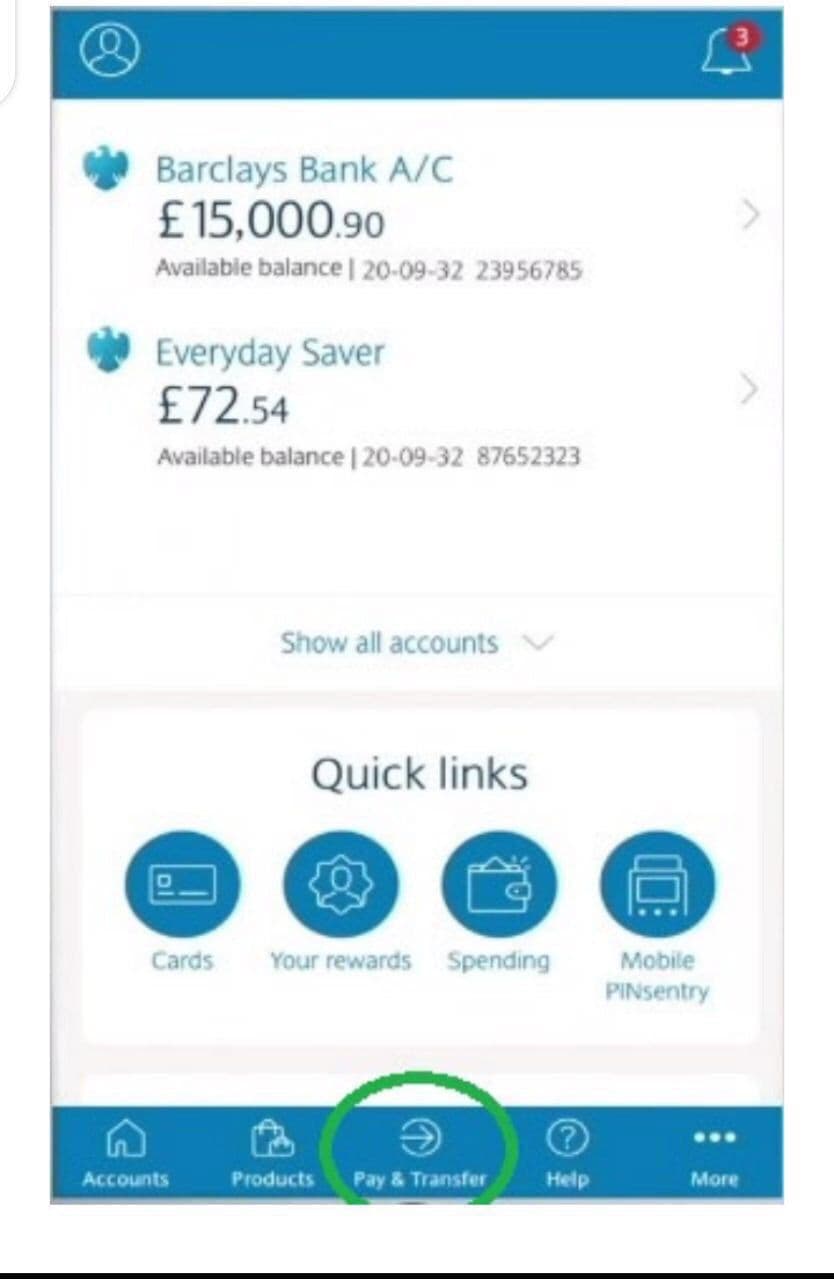834x1279 pixels.
Task: Open the Cards quick link
Action: pos(182,886)
